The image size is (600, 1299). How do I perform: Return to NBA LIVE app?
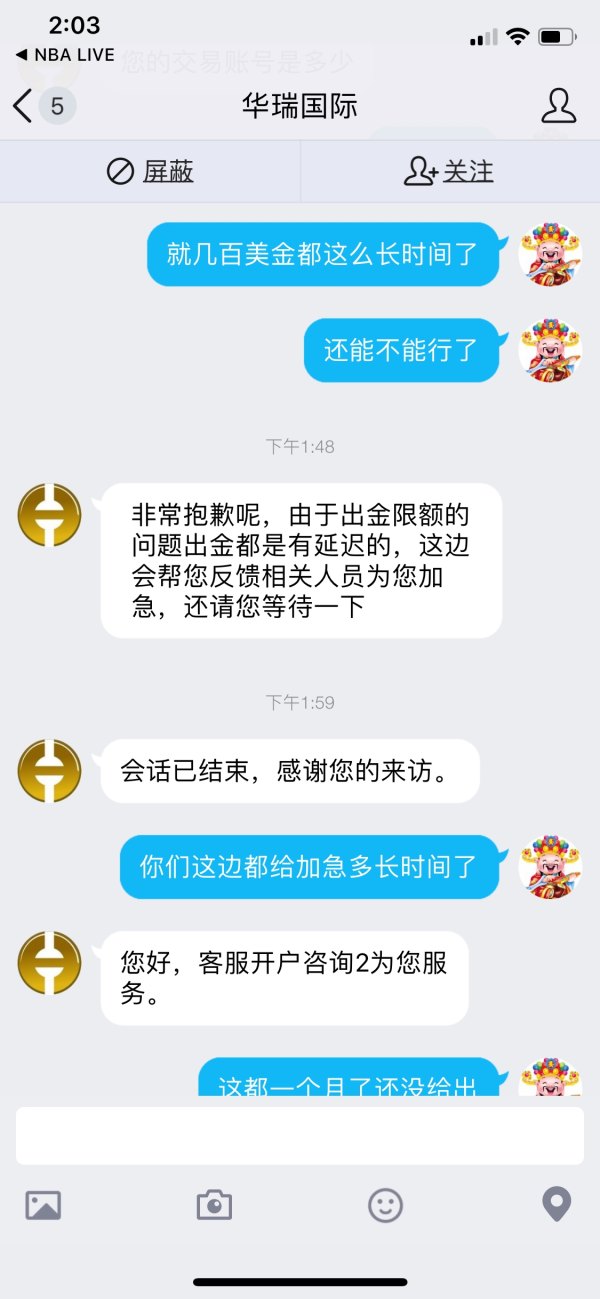tap(66, 55)
